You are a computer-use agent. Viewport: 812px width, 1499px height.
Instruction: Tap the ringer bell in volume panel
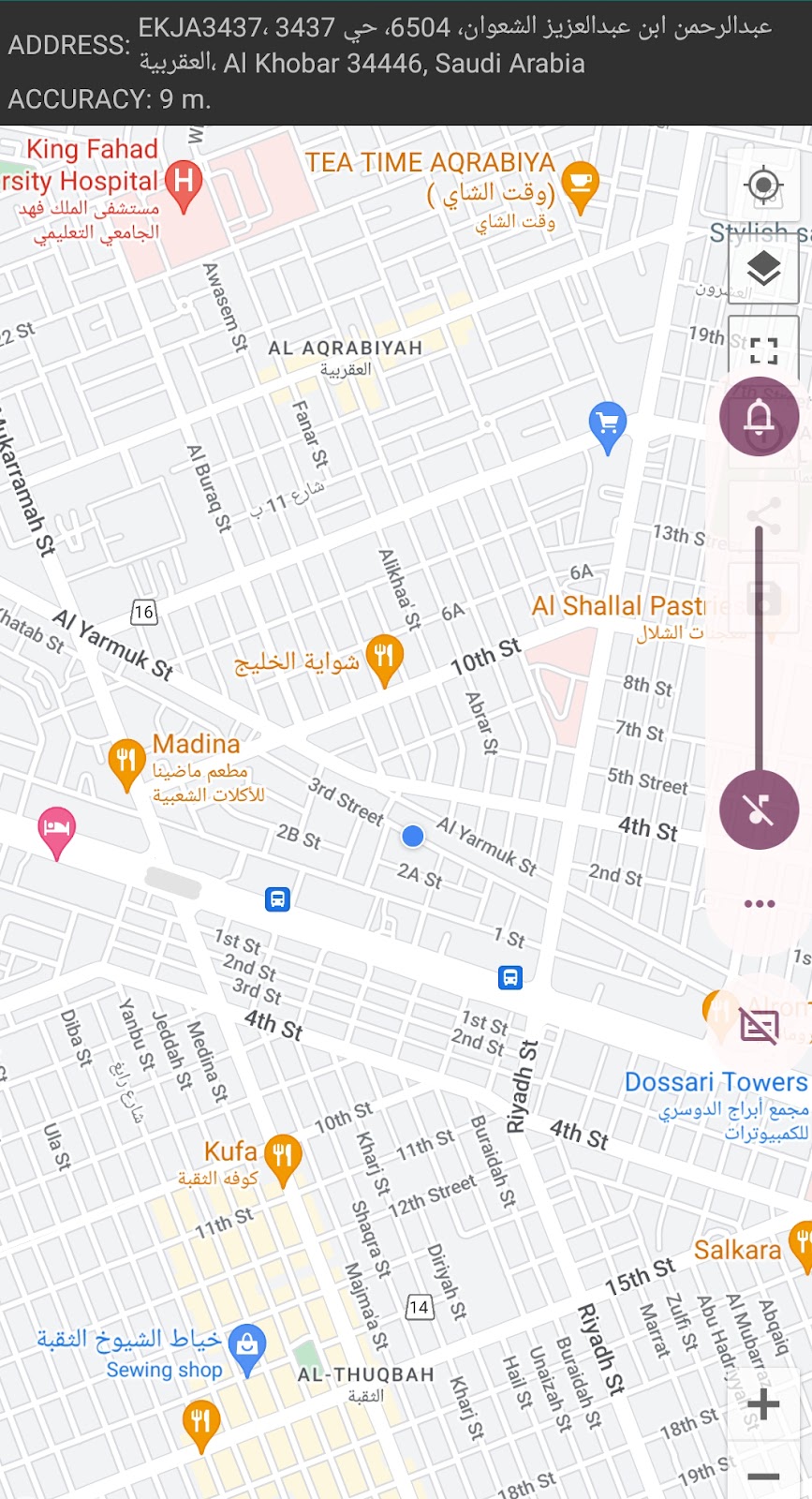coord(759,417)
